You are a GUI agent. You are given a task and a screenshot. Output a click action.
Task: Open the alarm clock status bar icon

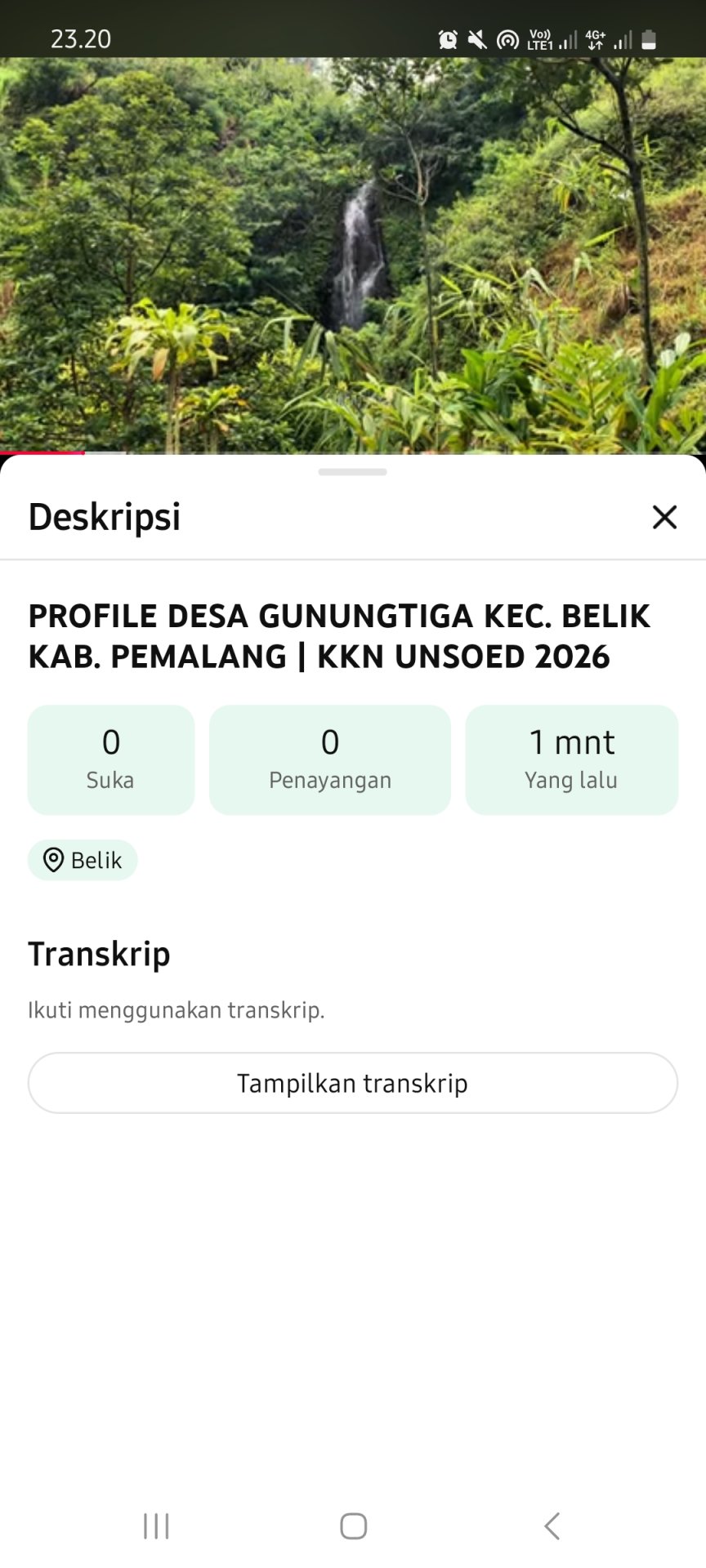pos(448,38)
